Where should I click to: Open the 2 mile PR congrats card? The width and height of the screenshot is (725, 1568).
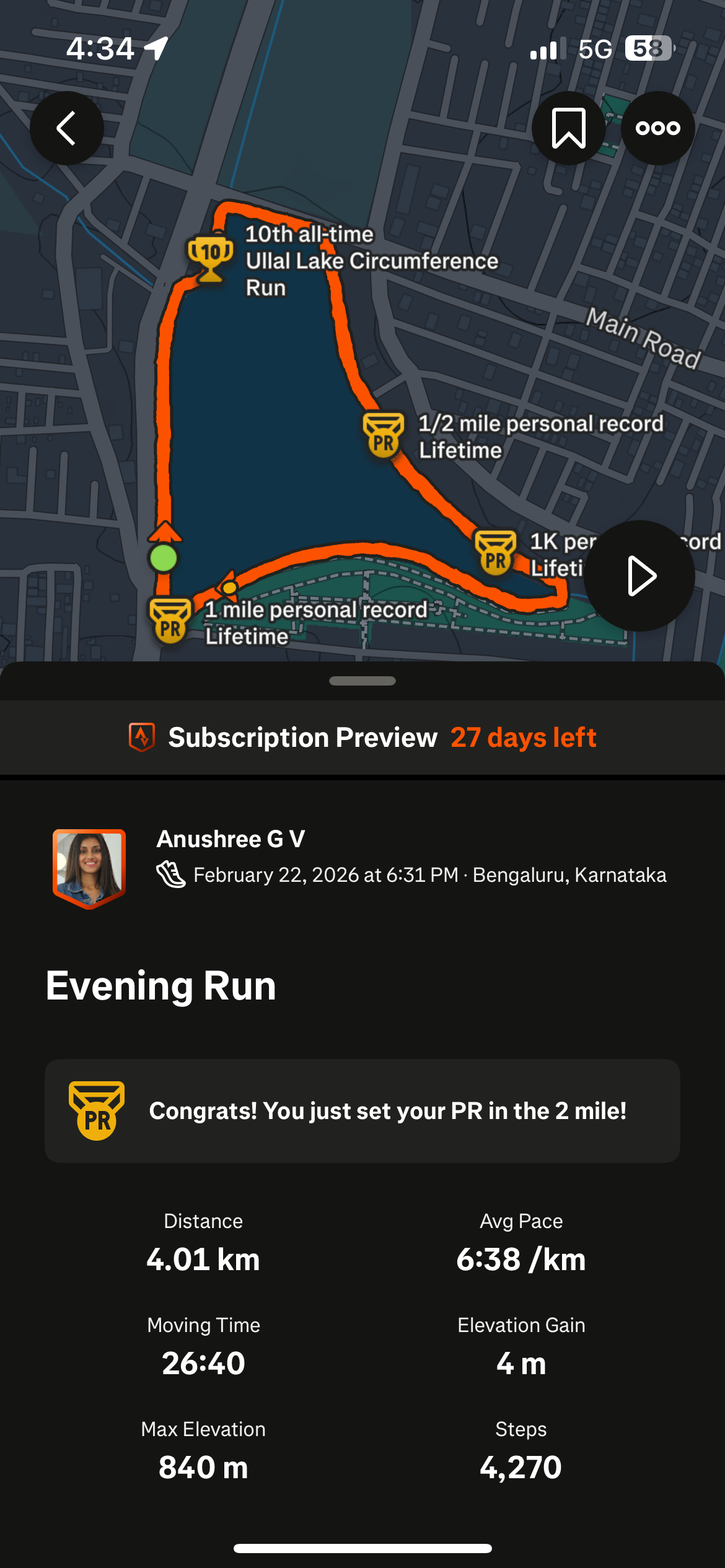pyautogui.click(x=362, y=1111)
